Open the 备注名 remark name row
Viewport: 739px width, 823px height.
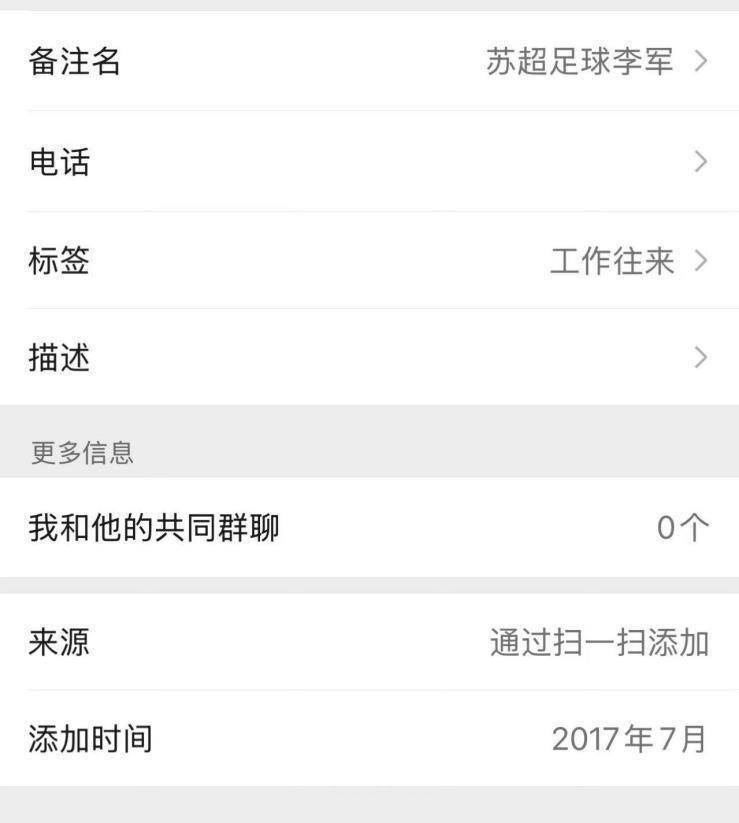coord(369,63)
